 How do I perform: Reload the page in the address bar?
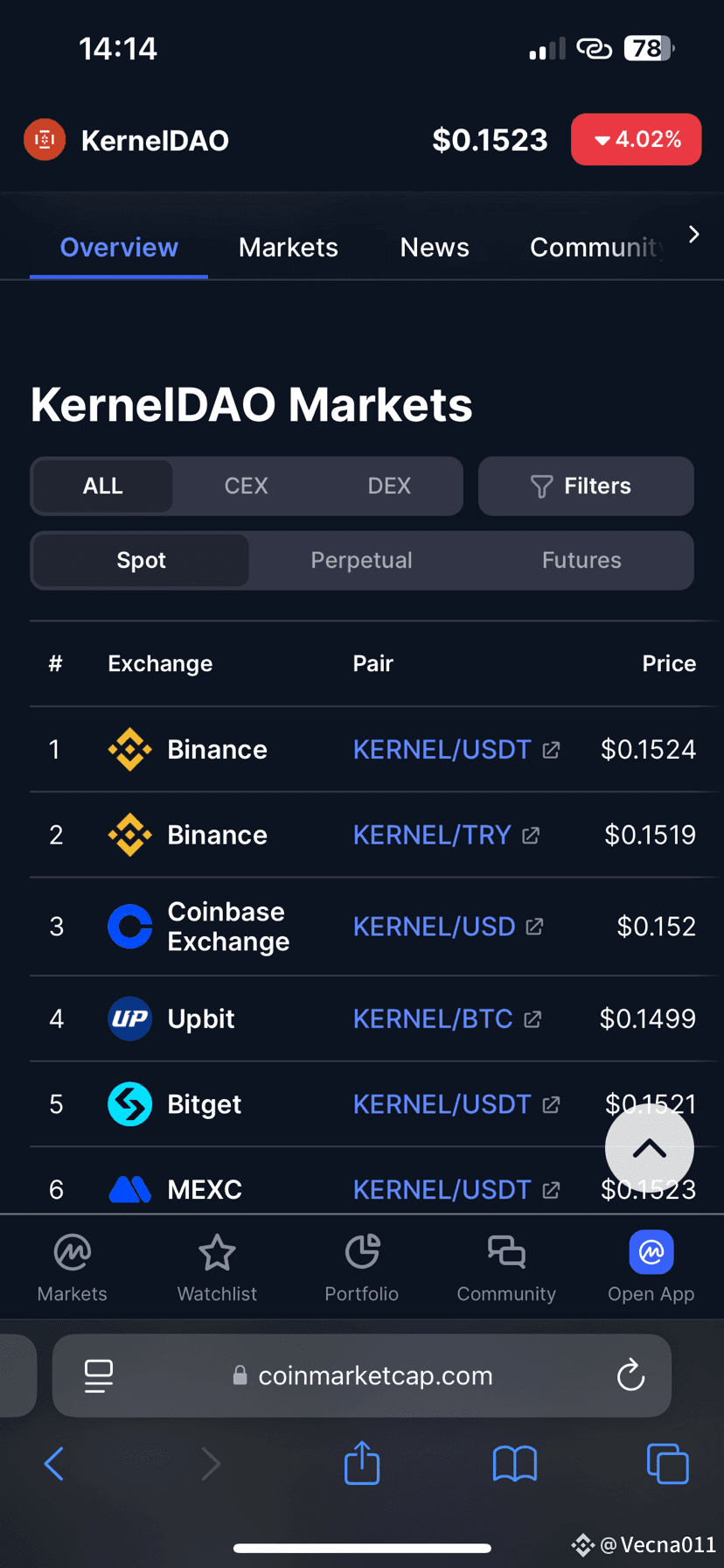click(x=630, y=1375)
